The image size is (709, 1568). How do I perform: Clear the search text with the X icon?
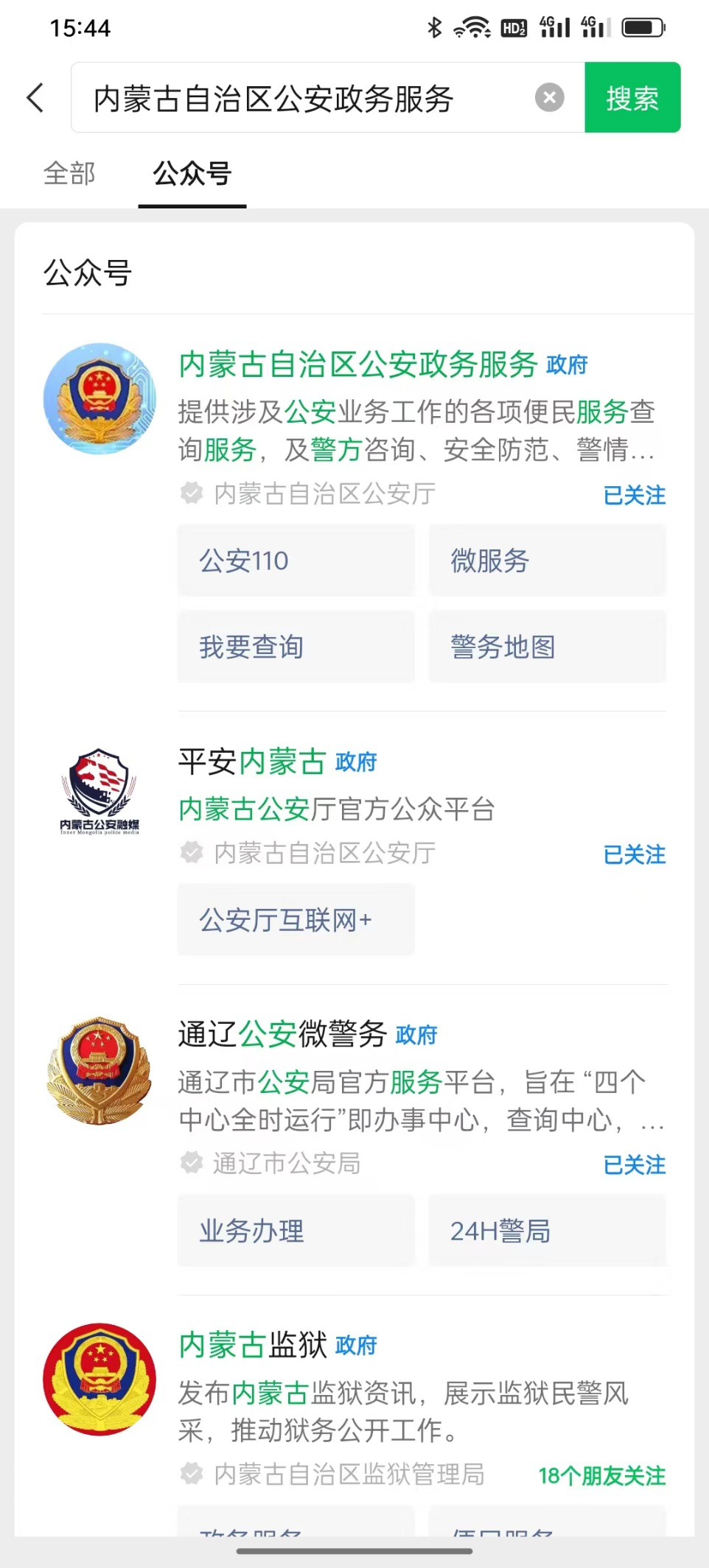click(x=549, y=98)
